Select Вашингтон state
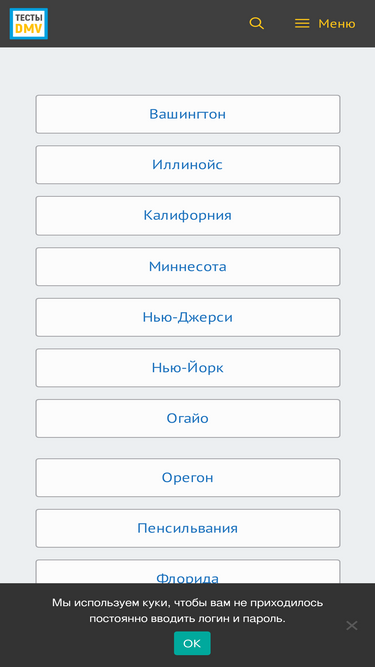Screen dimensions: 375x667 point(188,114)
